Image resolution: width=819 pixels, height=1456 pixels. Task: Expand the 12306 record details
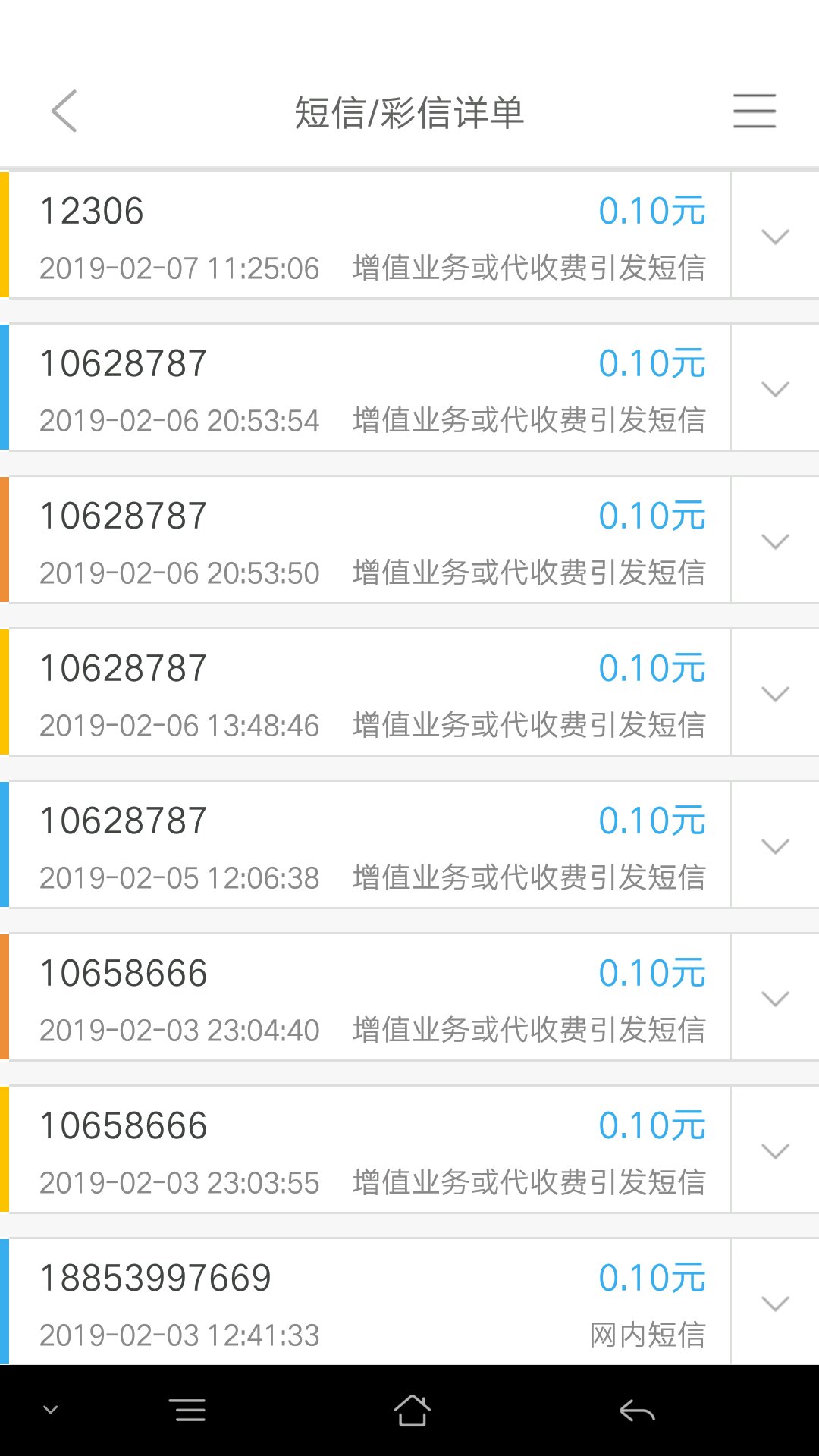pos(775,237)
